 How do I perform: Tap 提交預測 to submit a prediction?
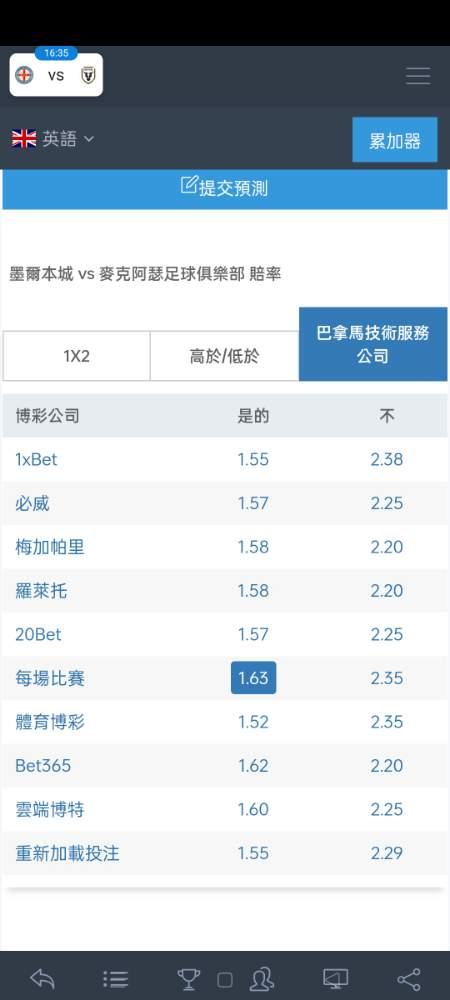coord(225,188)
